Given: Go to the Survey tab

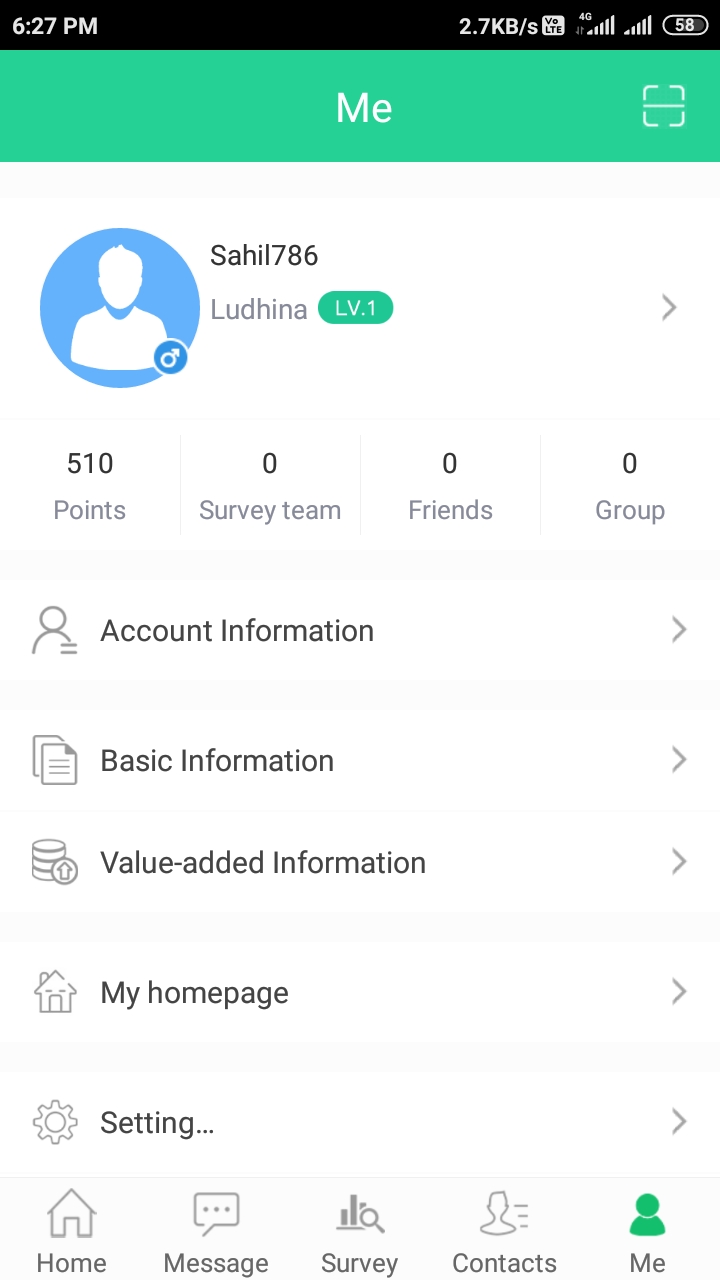Looking at the screenshot, I should coord(360,1232).
